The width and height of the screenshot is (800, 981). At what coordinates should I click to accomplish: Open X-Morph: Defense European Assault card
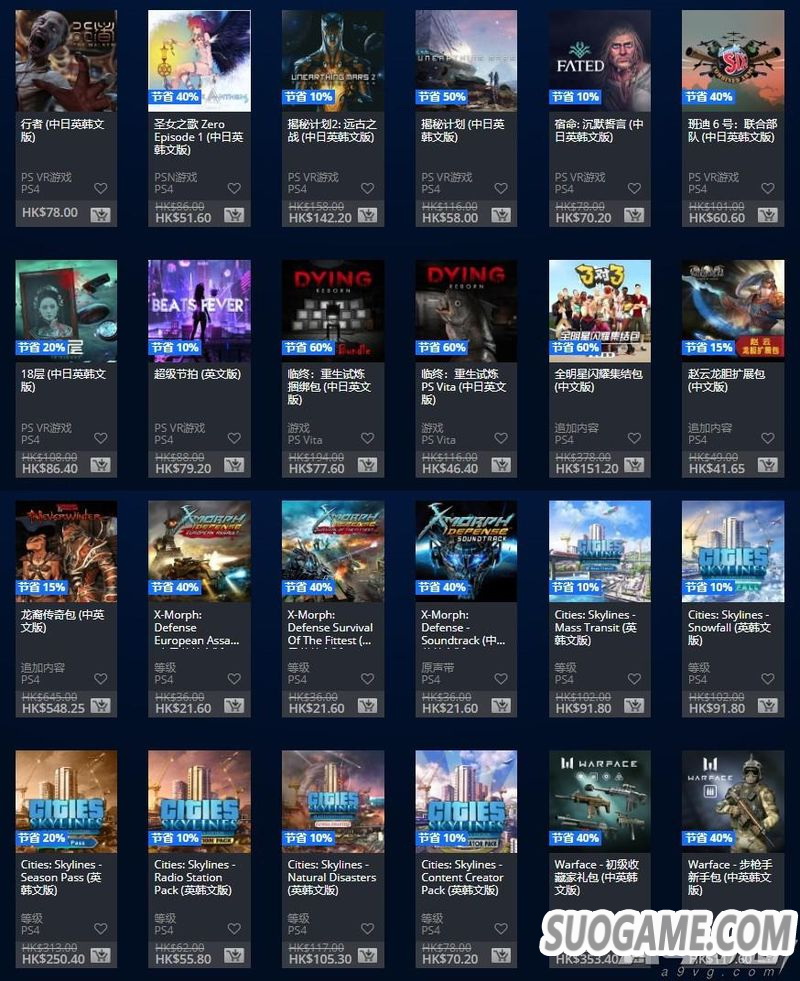pyautogui.click(x=199, y=551)
